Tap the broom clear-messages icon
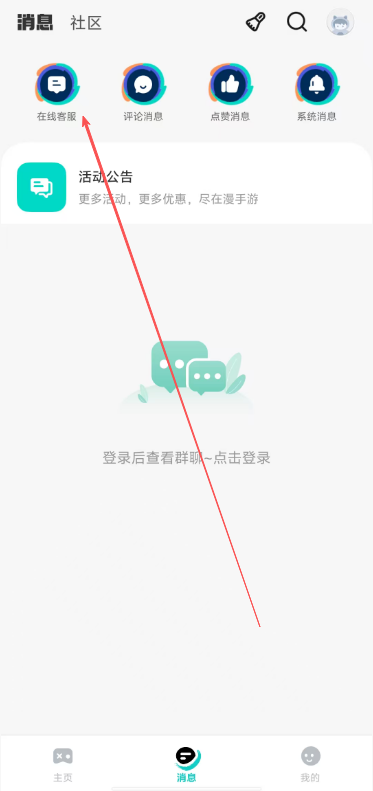This screenshot has width=373, height=791. 256,22
